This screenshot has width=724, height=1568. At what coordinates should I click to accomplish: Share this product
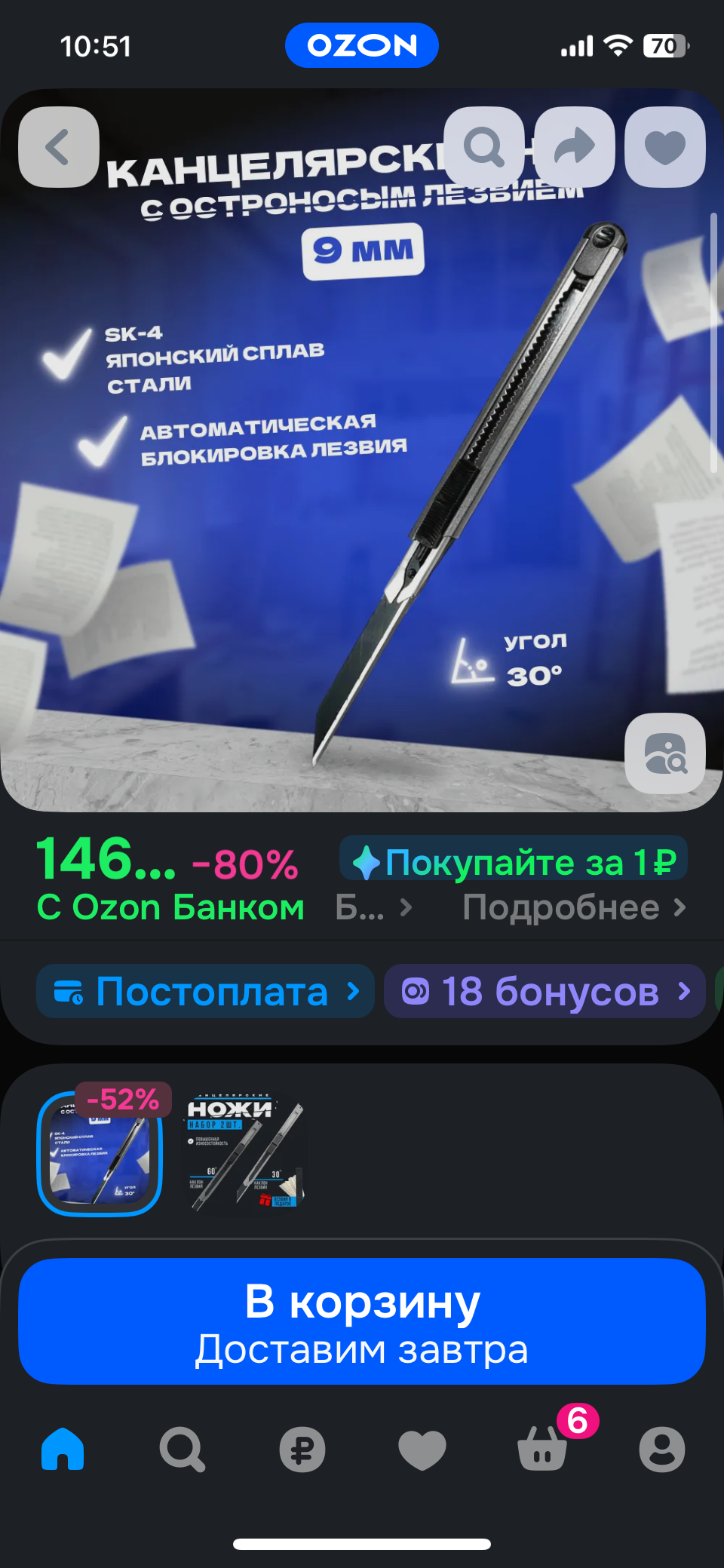[x=575, y=147]
